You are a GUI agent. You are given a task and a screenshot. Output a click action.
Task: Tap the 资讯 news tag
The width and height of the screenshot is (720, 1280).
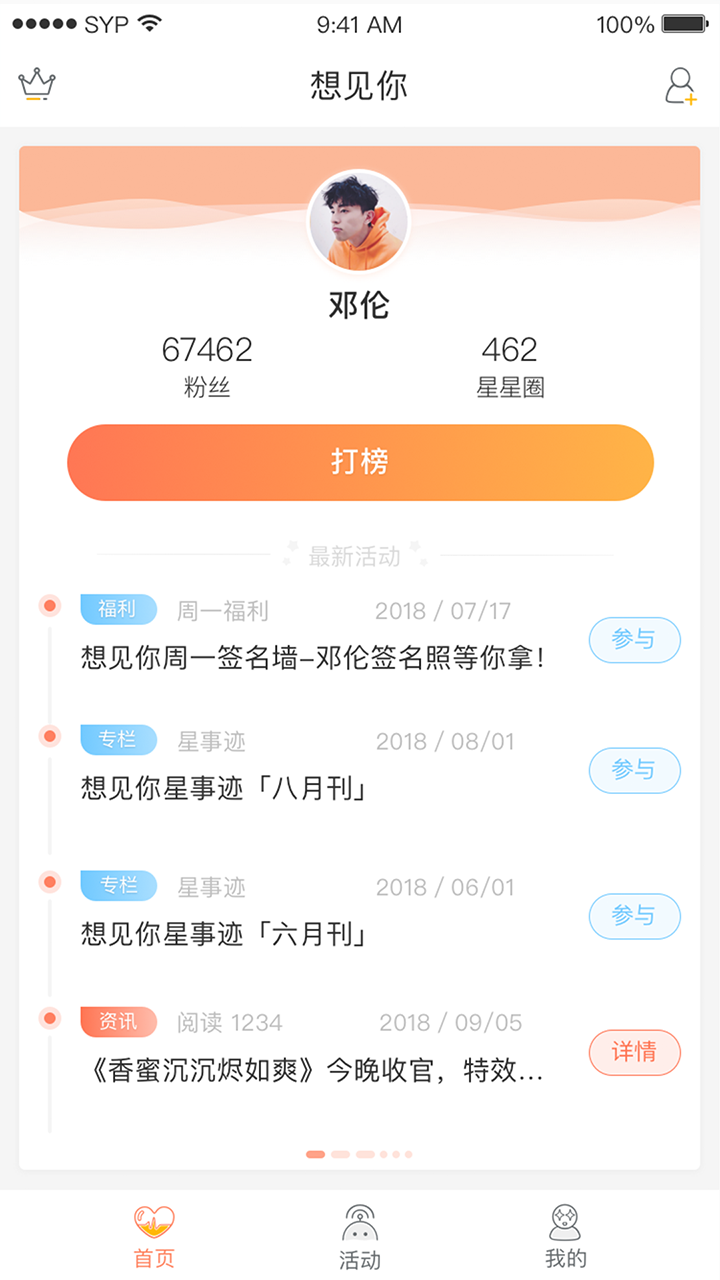(118, 1021)
